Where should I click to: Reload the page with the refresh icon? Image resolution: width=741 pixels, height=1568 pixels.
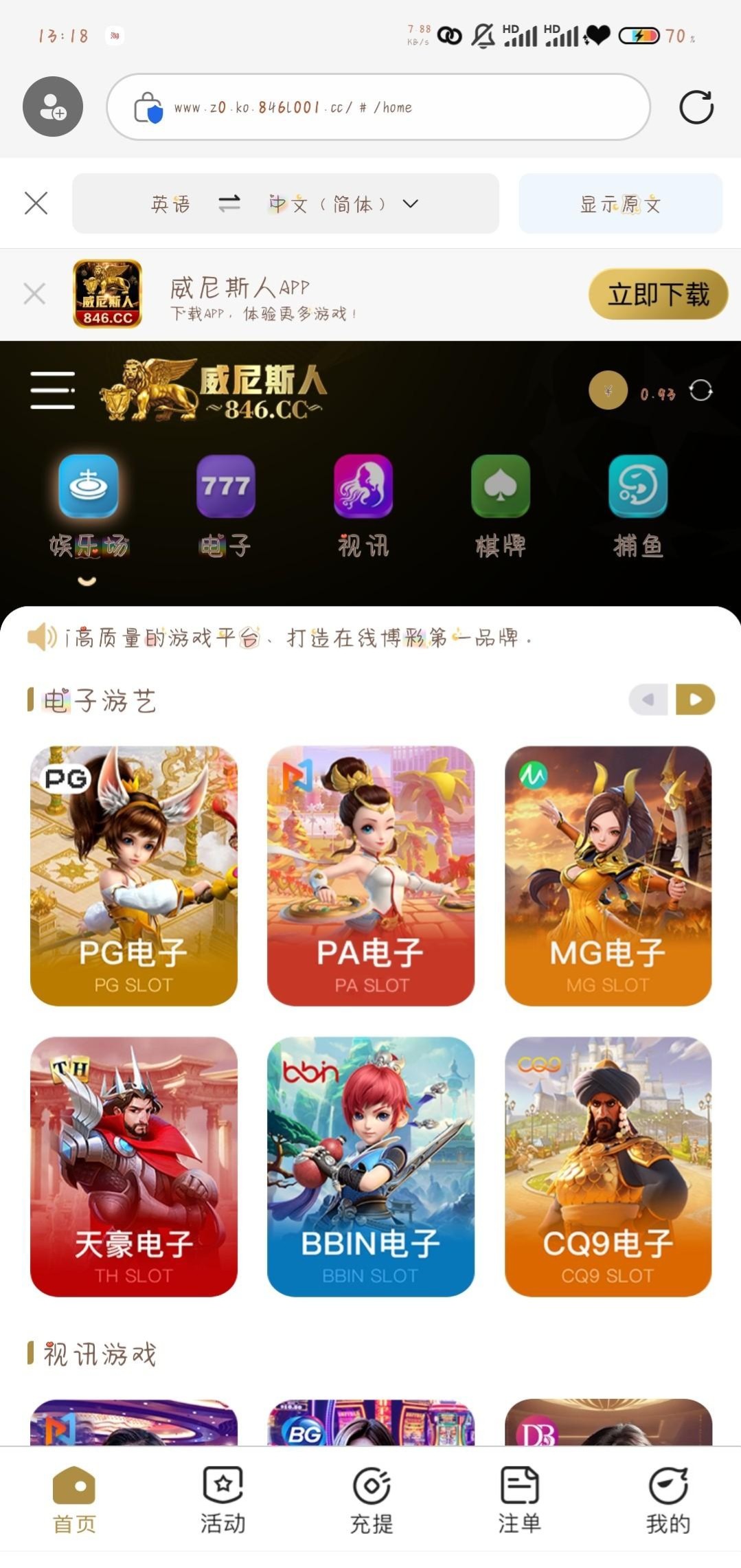pyautogui.click(x=696, y=107)
